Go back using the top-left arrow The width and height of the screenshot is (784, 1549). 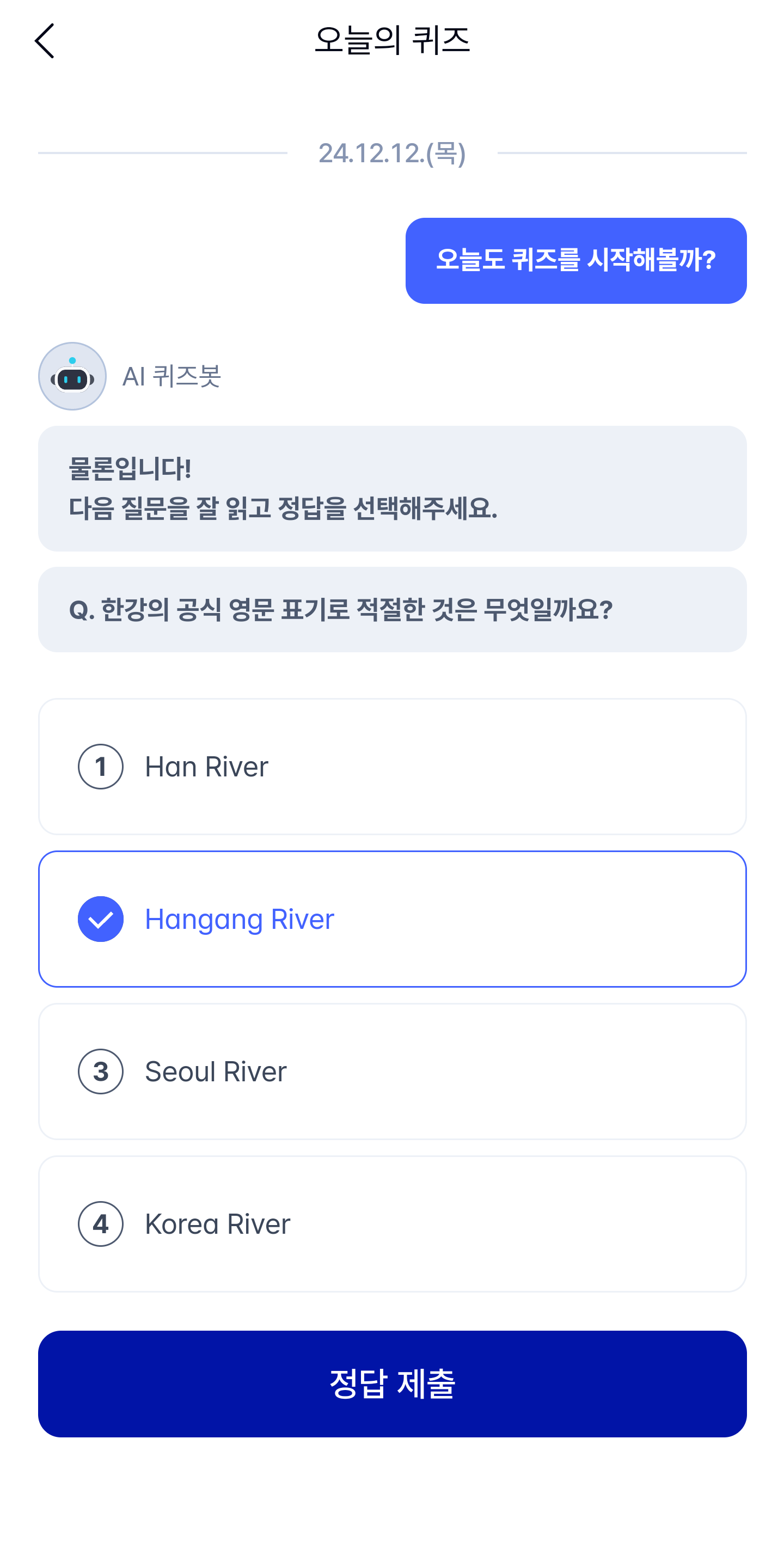pyautogui.click(x=45, y=41)
